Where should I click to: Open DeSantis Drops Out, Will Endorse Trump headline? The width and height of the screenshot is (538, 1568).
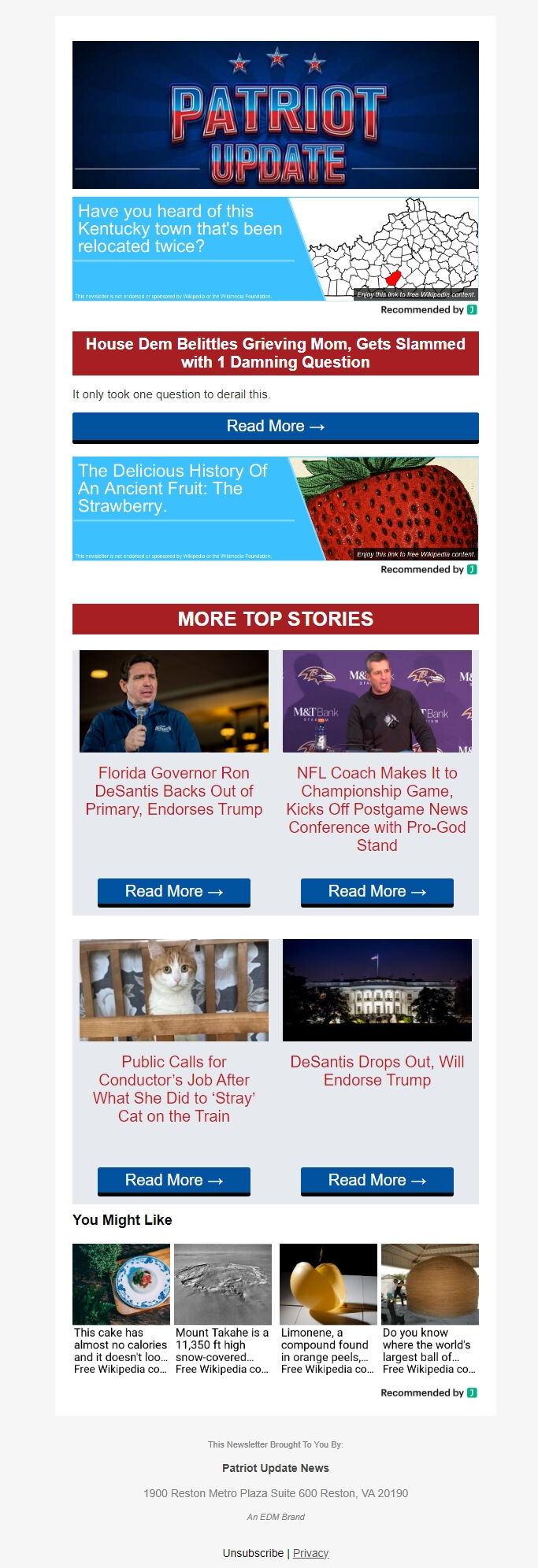[377, 1071]
